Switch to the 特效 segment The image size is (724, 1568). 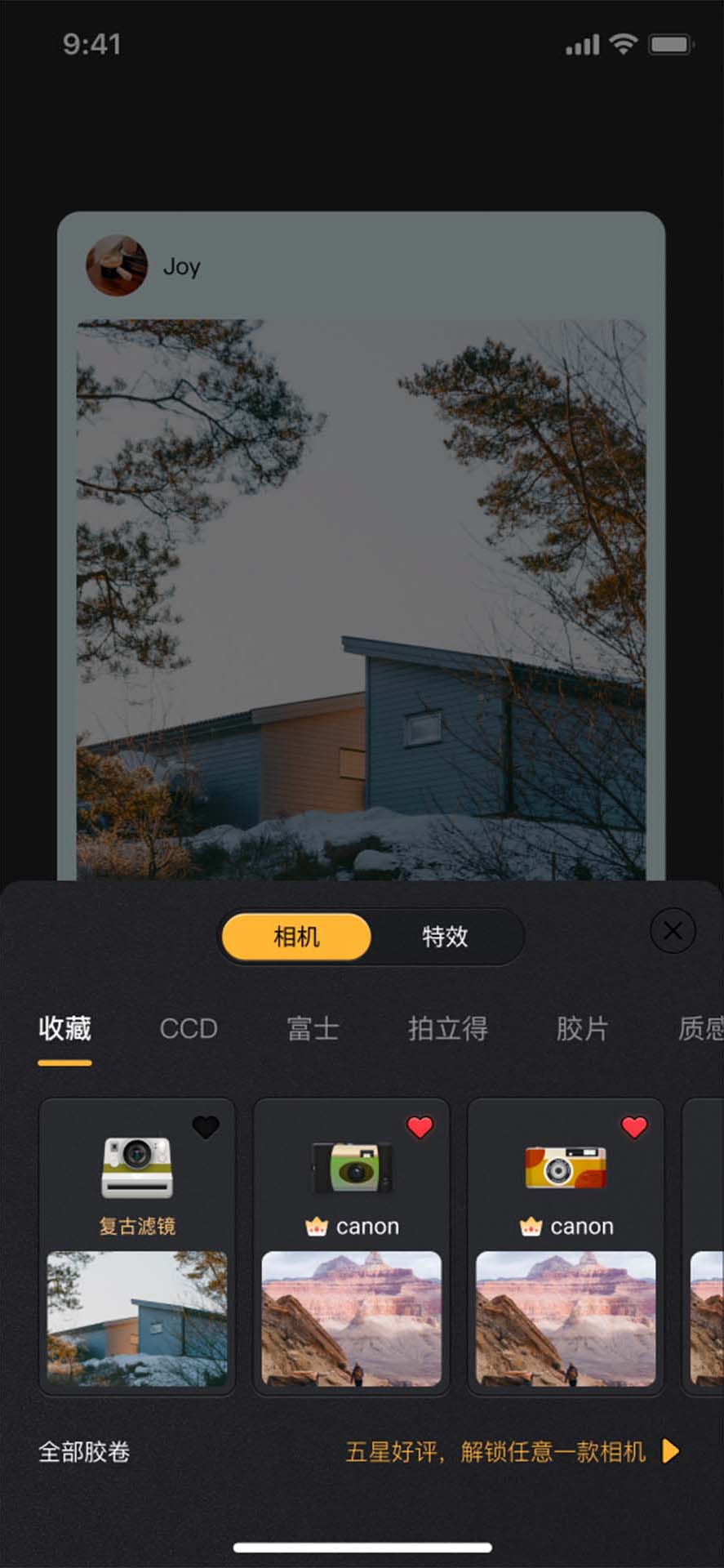[445, 937]
